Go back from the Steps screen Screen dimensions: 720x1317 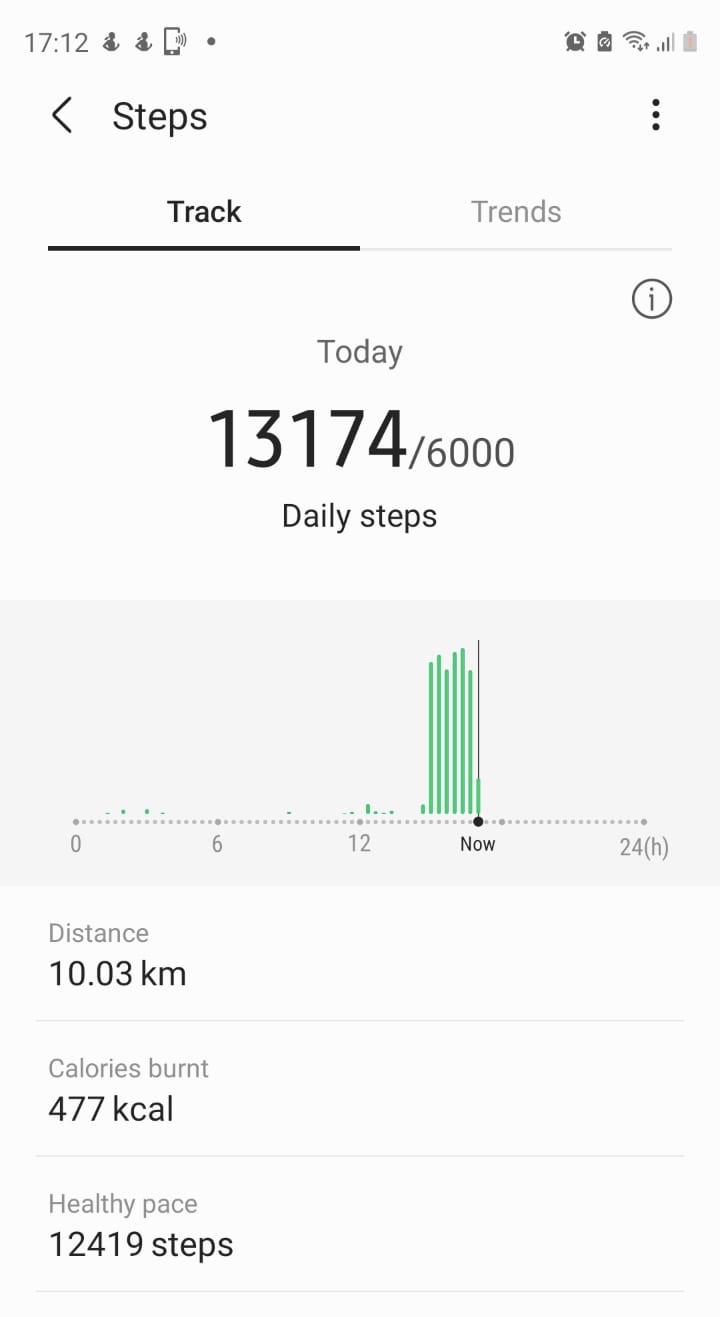click(x=62, y=116)
